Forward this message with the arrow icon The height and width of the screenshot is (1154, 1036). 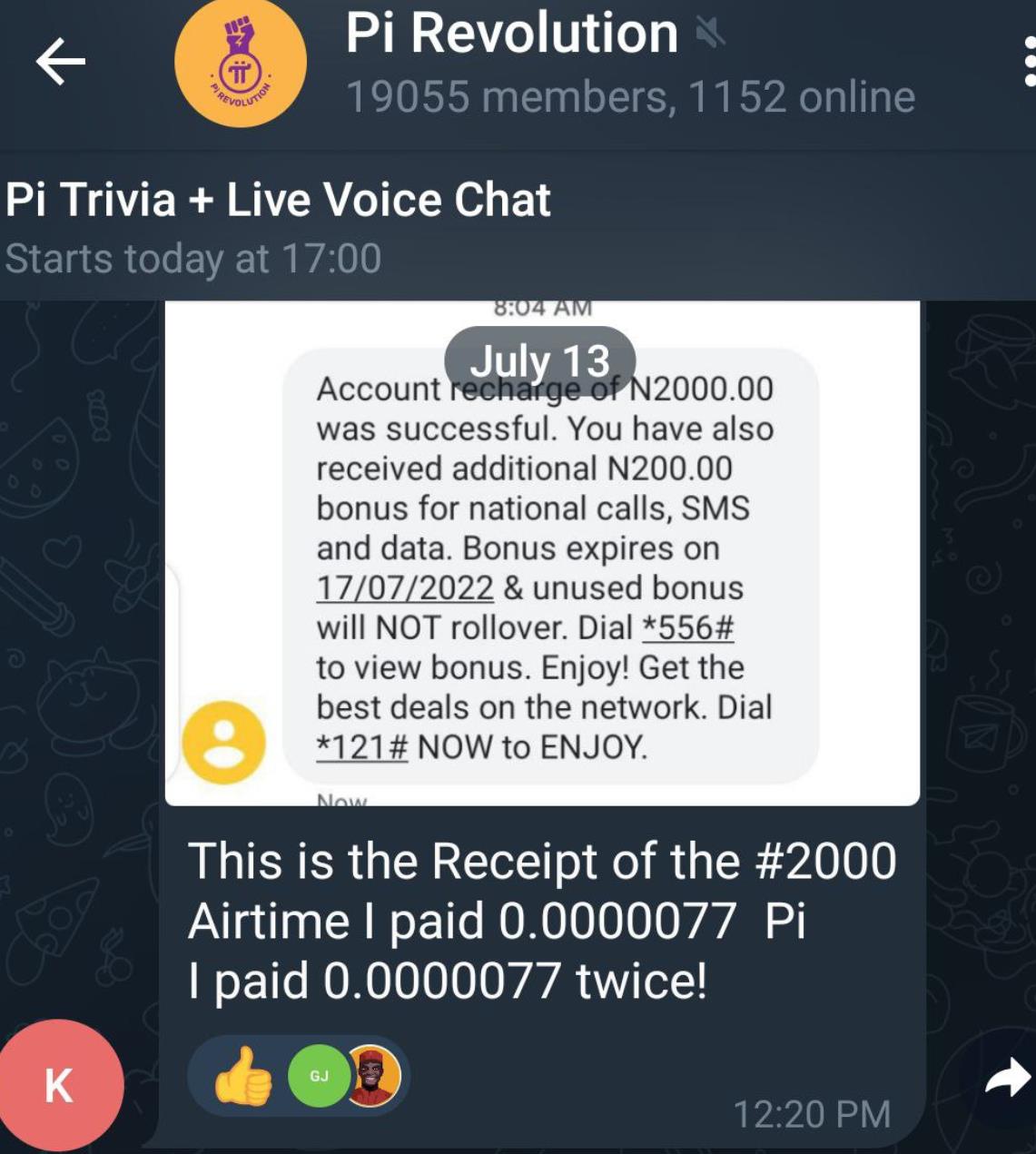point(1006,1080)
